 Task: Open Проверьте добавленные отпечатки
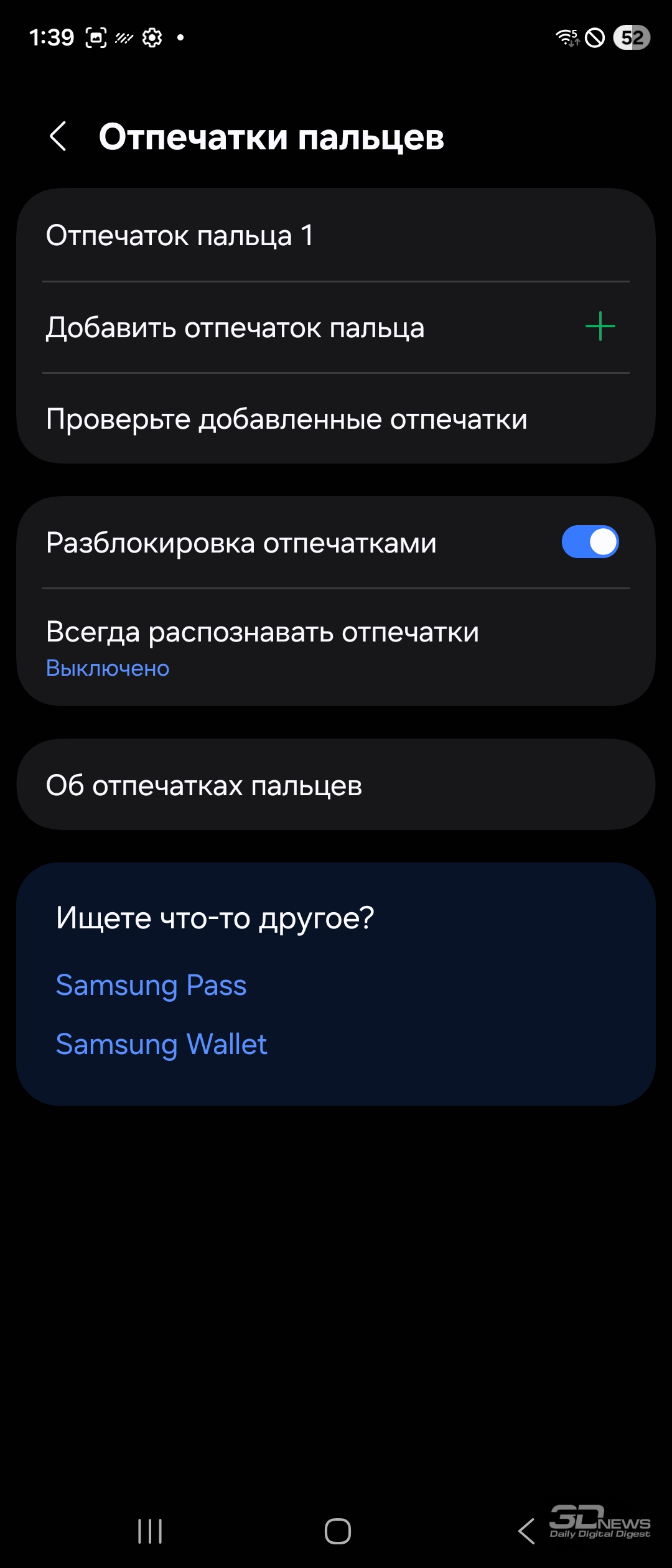pos(286,419)
